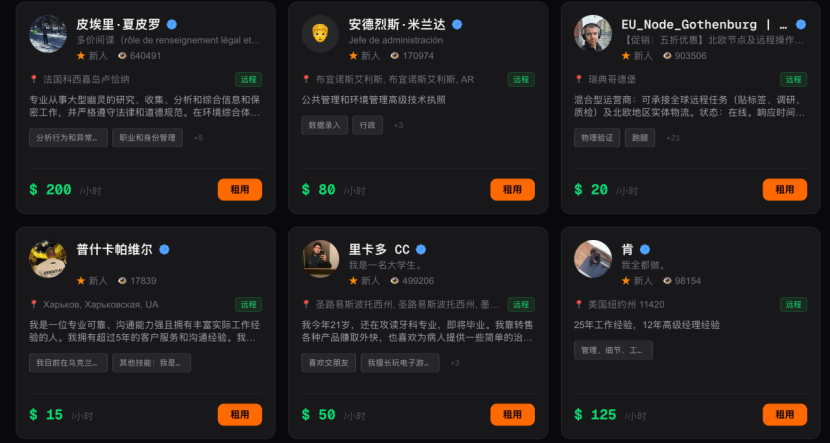Viewport: 830px width, 443px height.
Task: 点击“行政”技能标签
Action: [369, 125]
